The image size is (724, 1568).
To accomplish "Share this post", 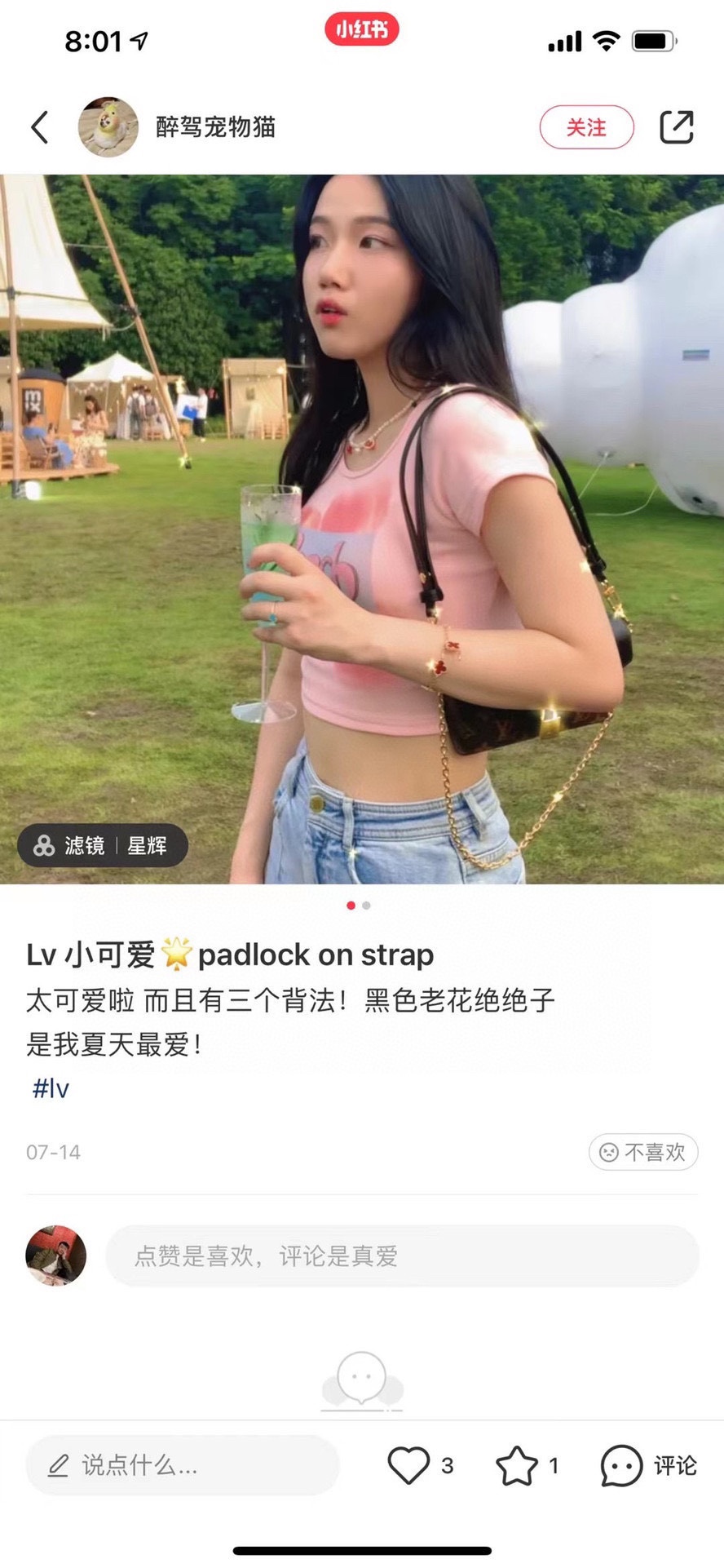I will click(676, 127).
